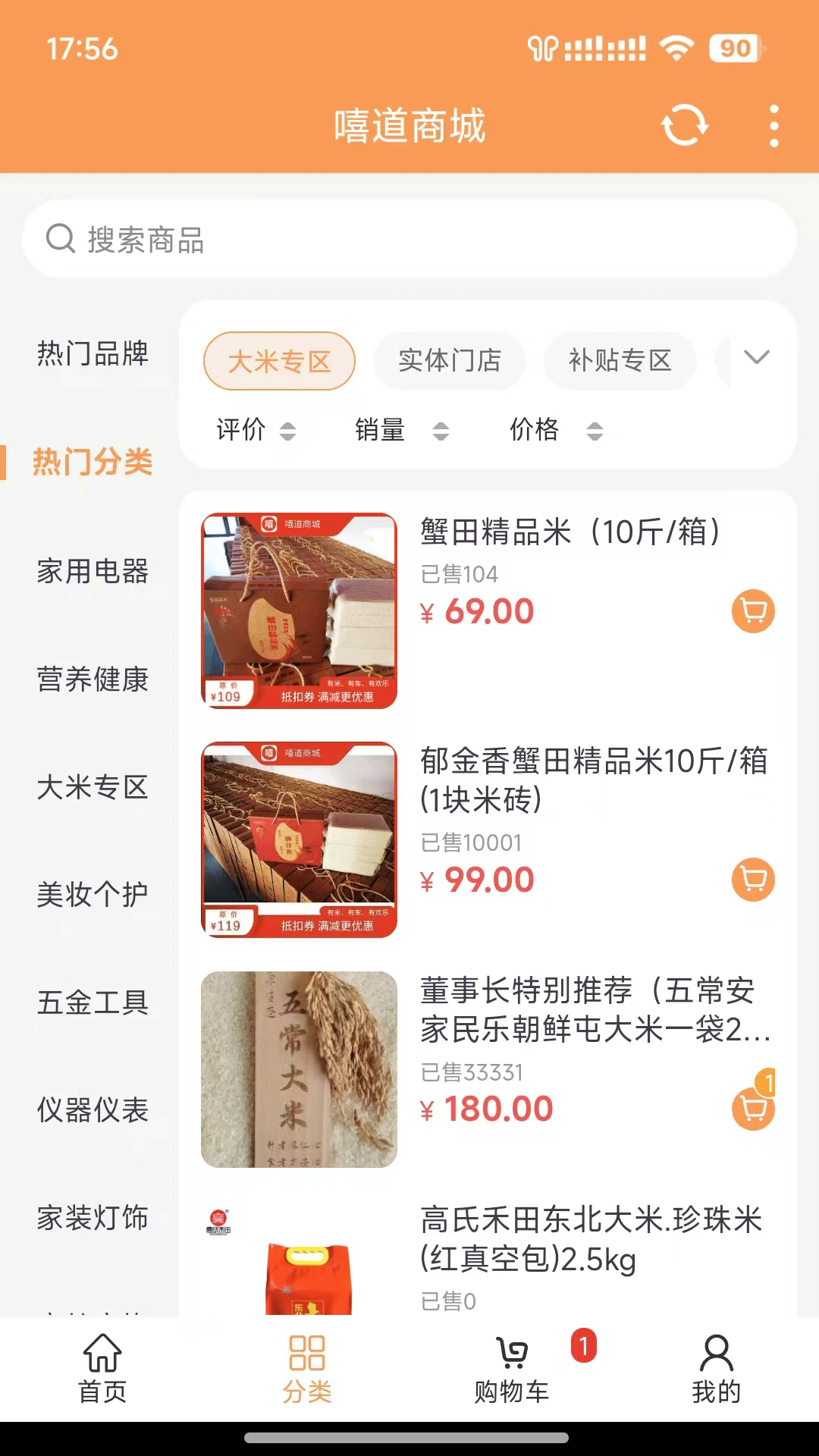Open the 家用电器 category

click(x=93, y=573)
